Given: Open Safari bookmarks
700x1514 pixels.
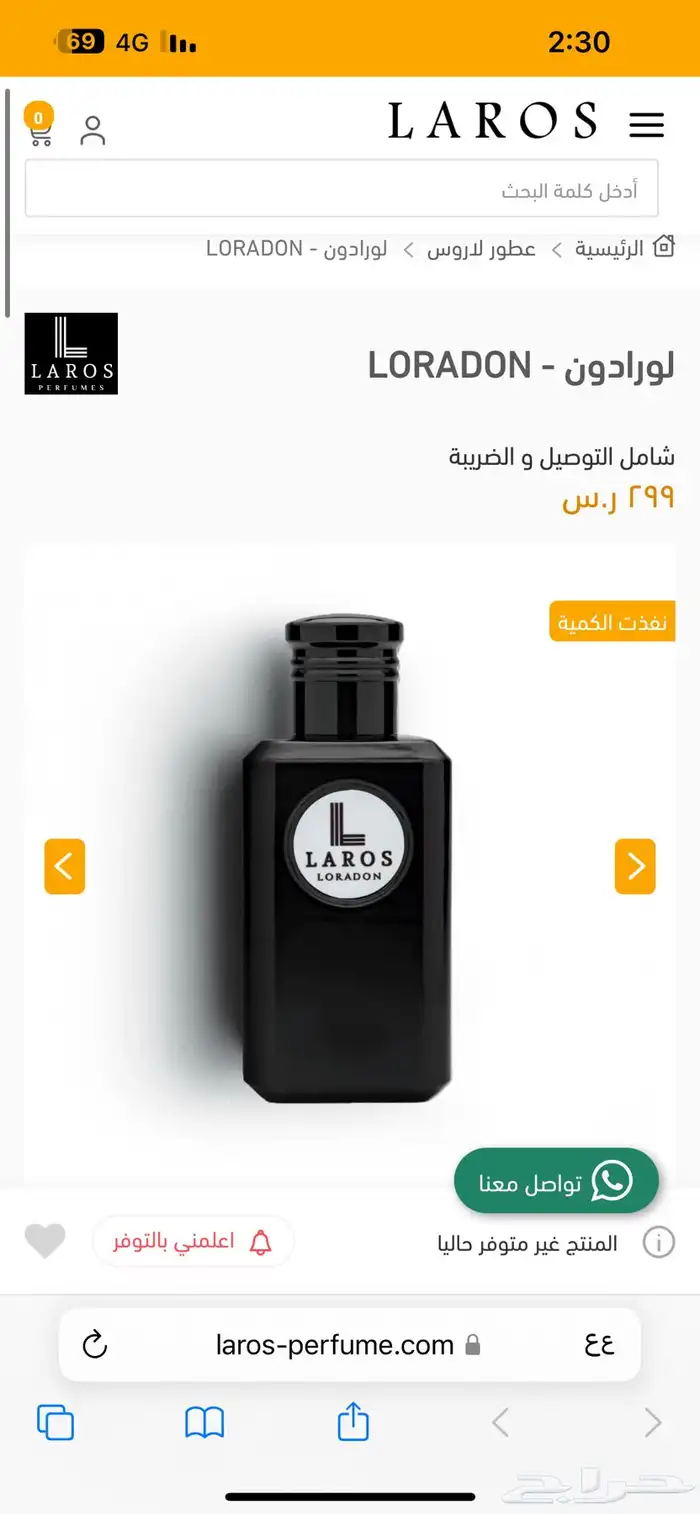Looking at the screenshot, I should point(205,1421).
